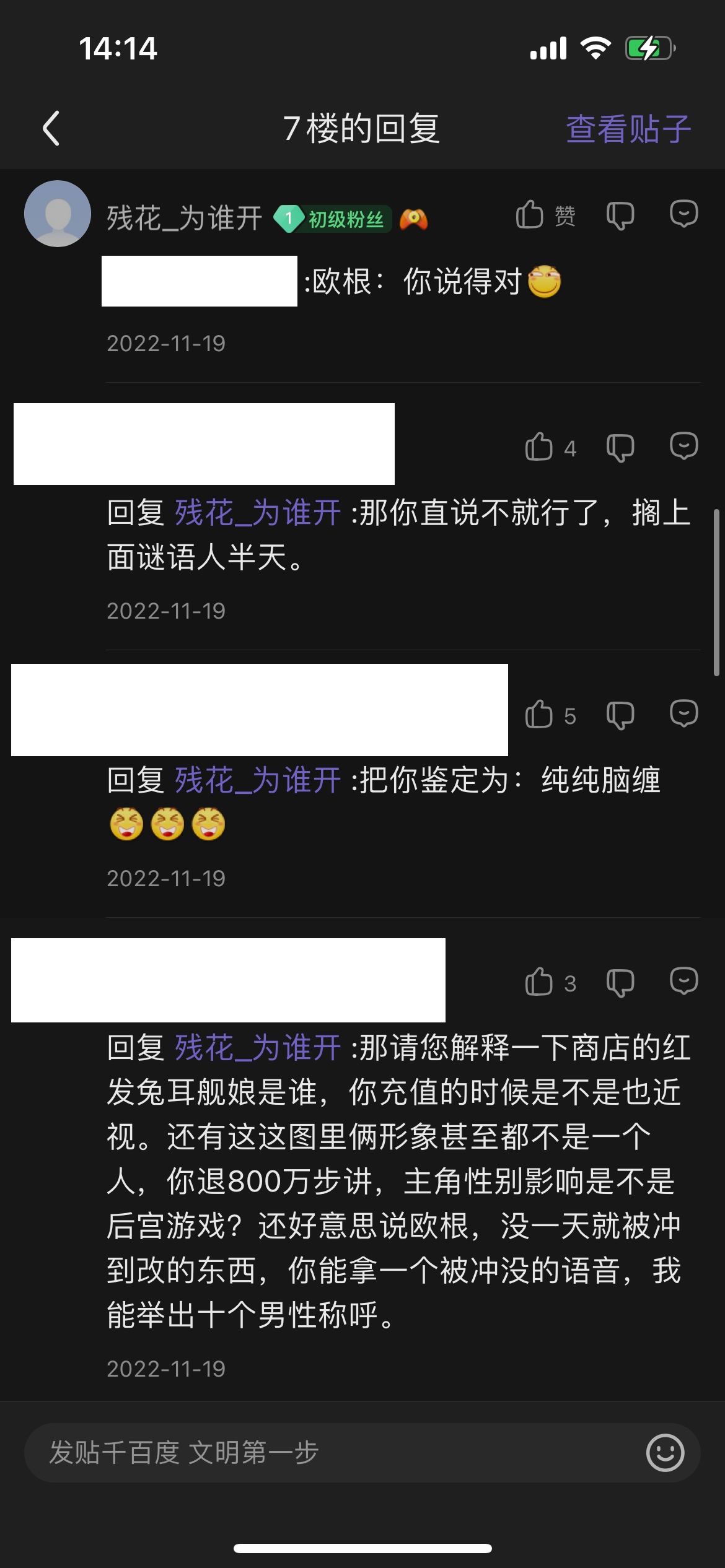
Task: Open the 查看贴子 link
Action: (x=628, y=129)
